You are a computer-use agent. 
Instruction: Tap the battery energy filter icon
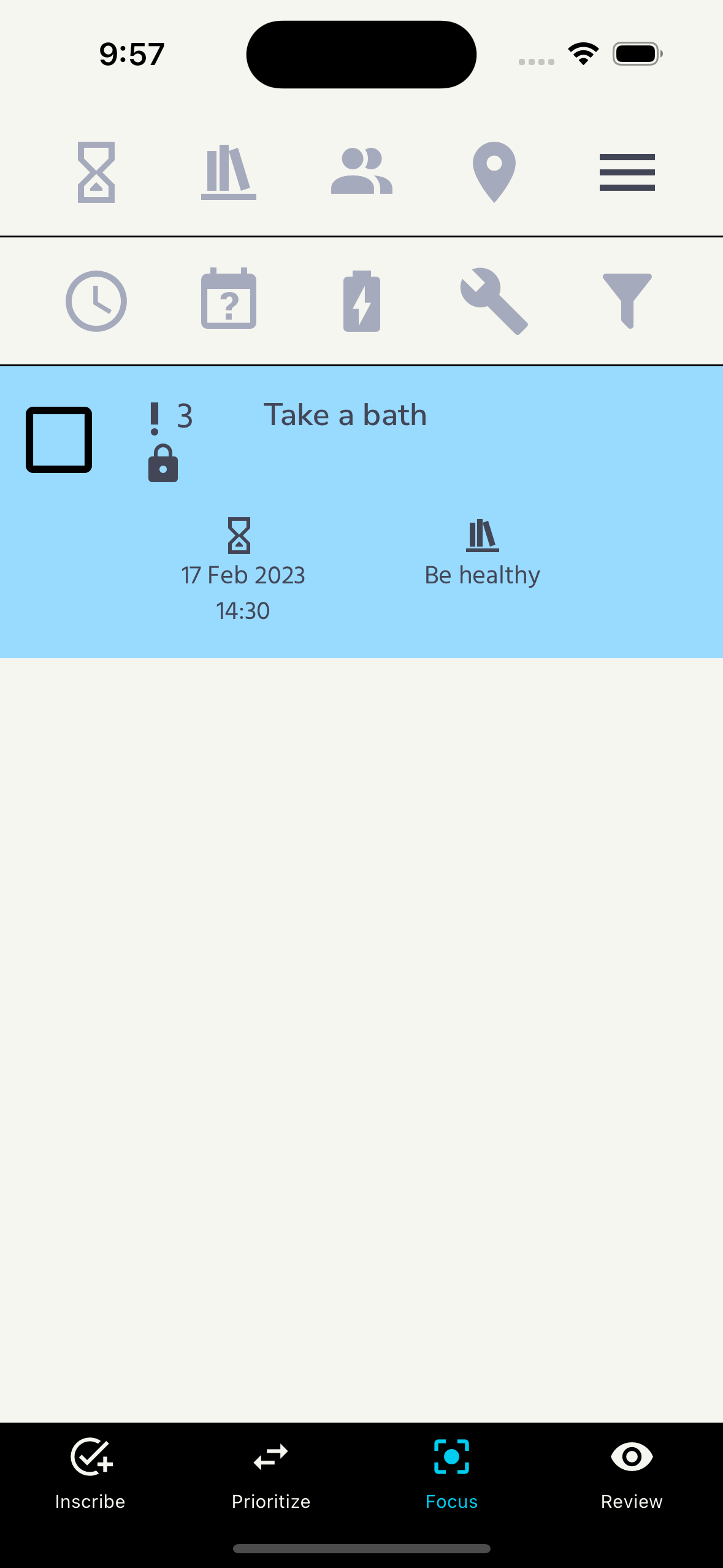point(361,301)
